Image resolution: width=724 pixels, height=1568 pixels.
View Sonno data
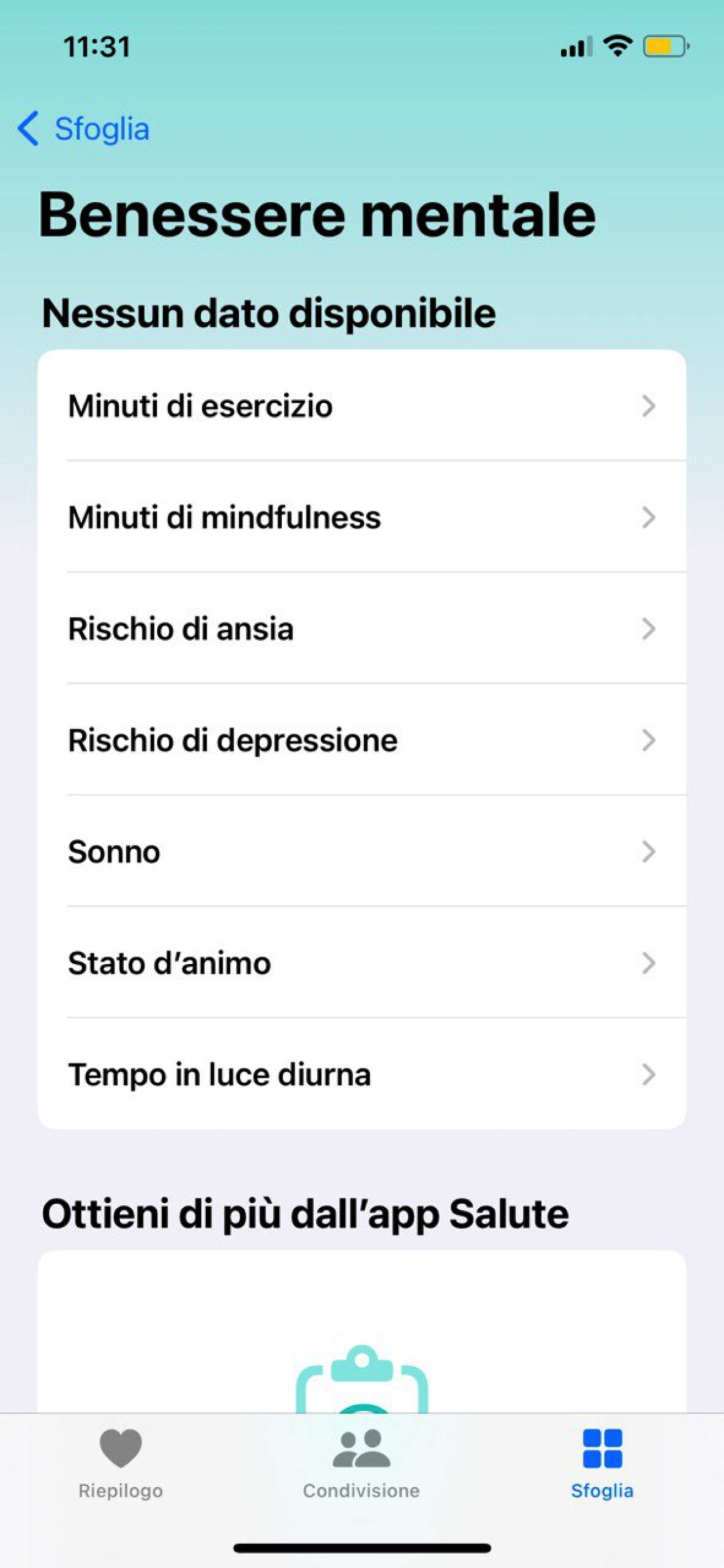click(x=361, y=852)
